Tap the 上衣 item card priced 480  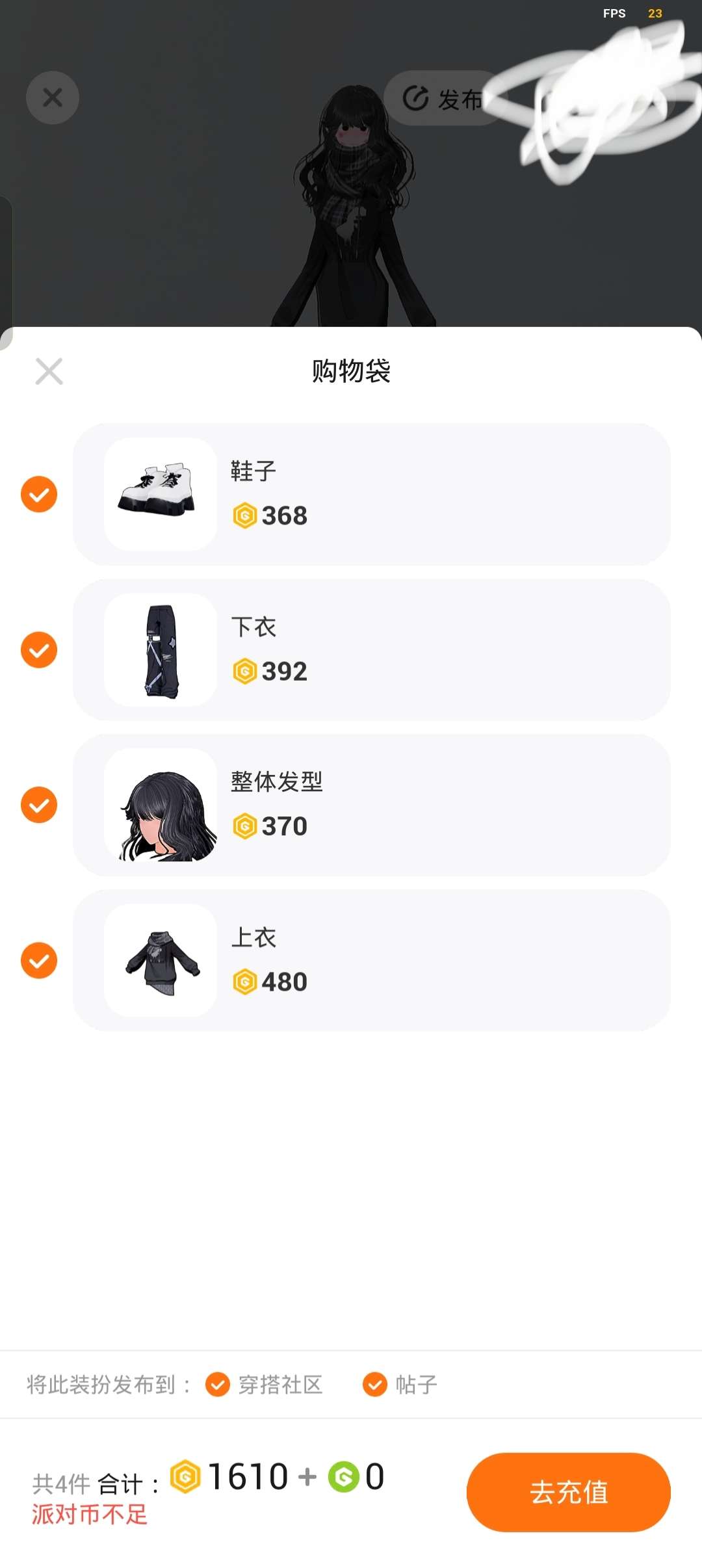(371, 960)
